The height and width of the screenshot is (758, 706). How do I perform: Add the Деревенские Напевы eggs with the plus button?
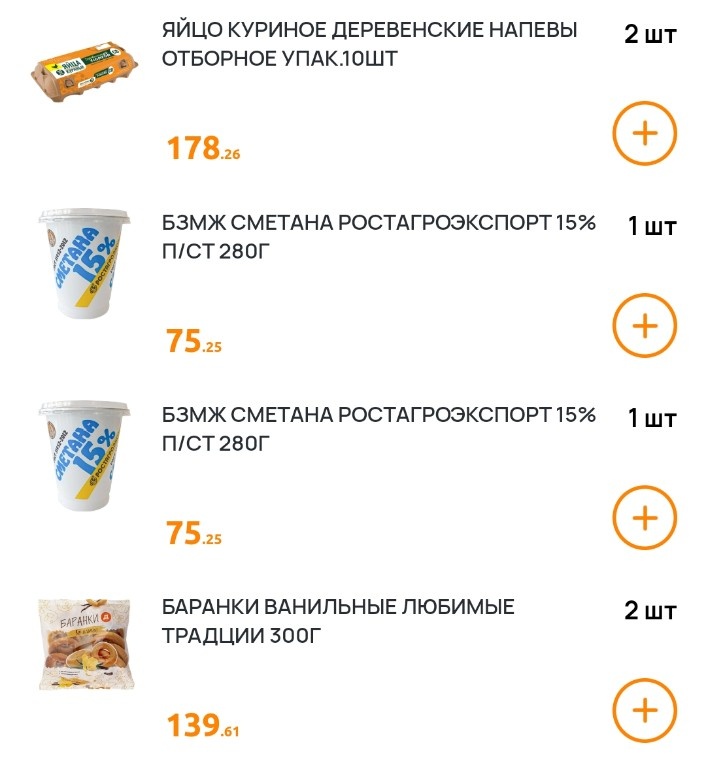[x=644, y=133]
